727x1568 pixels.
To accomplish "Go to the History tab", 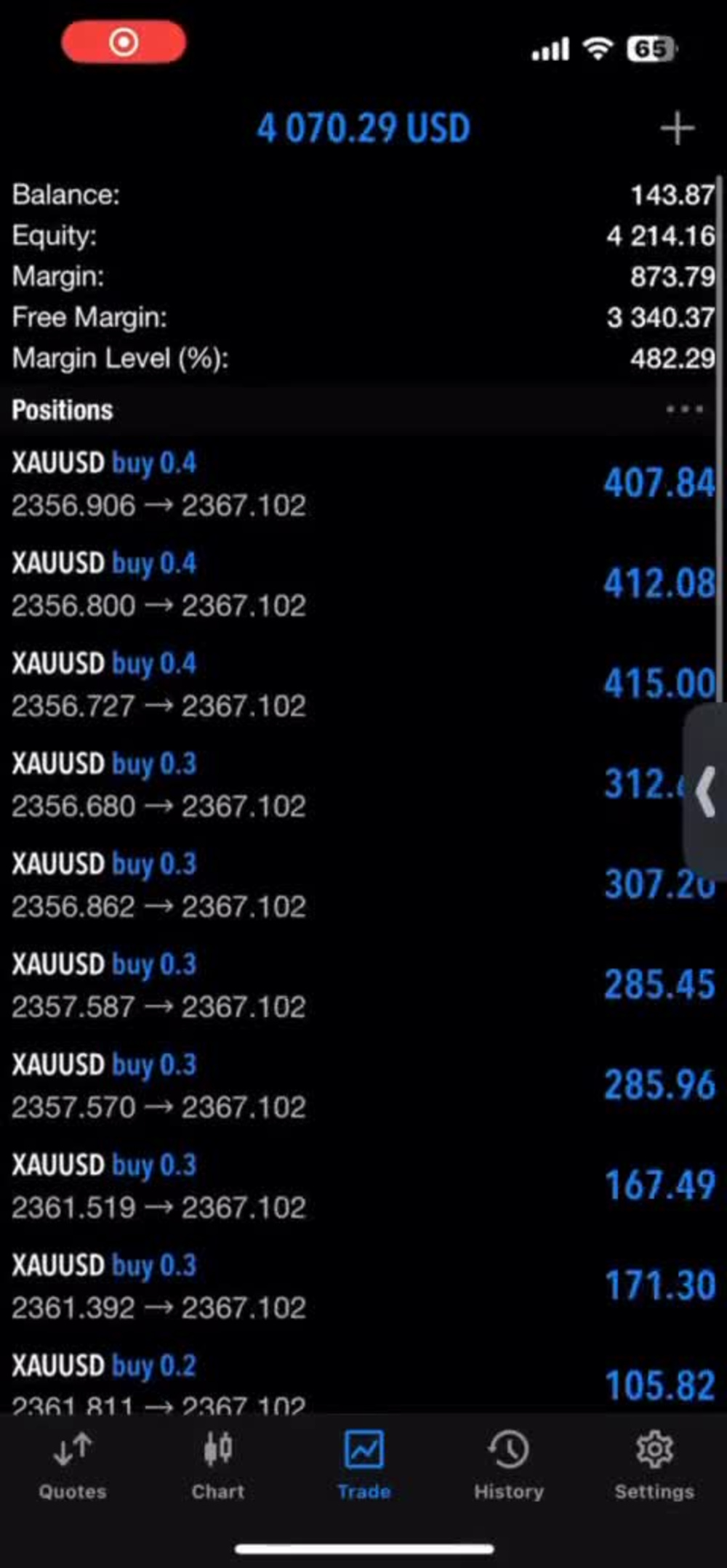I will [509, 1466].
